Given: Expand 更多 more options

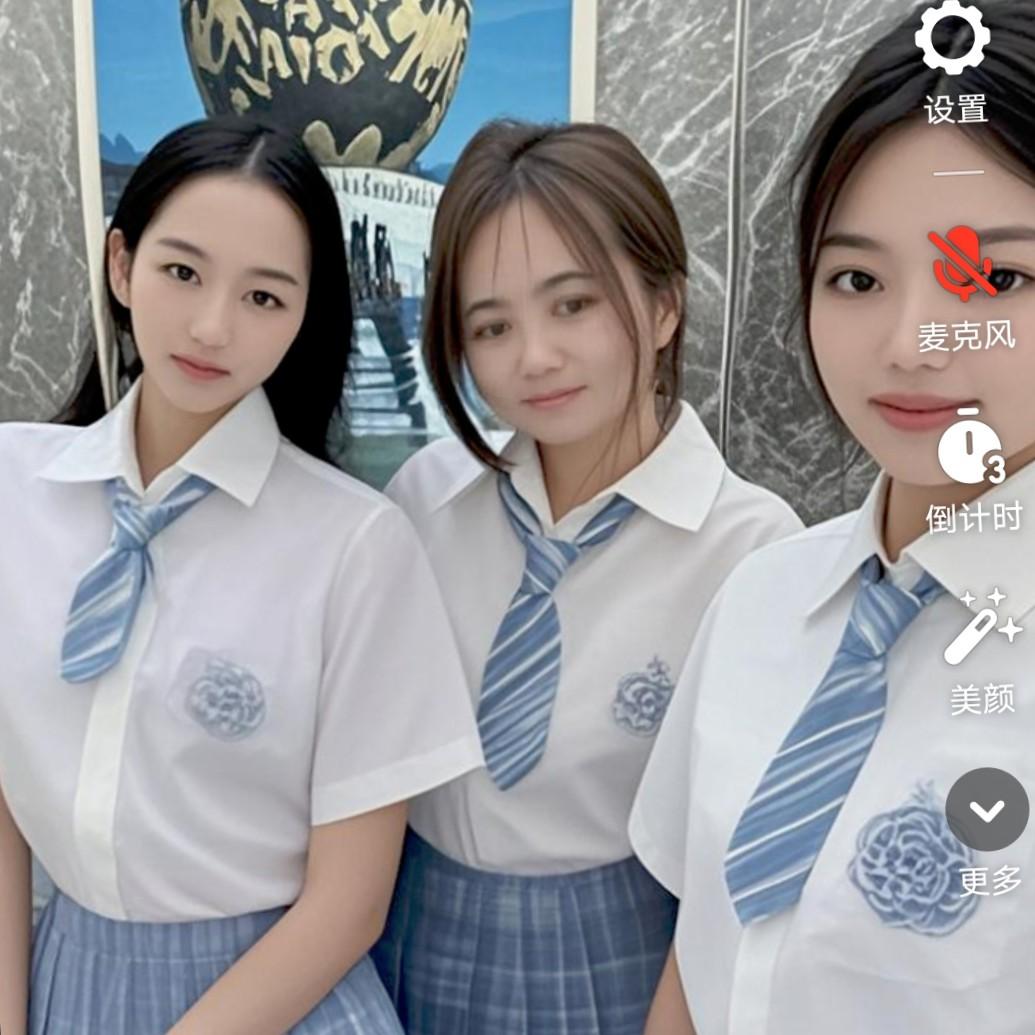Looking at the screenshot, I should pos(986,811).
